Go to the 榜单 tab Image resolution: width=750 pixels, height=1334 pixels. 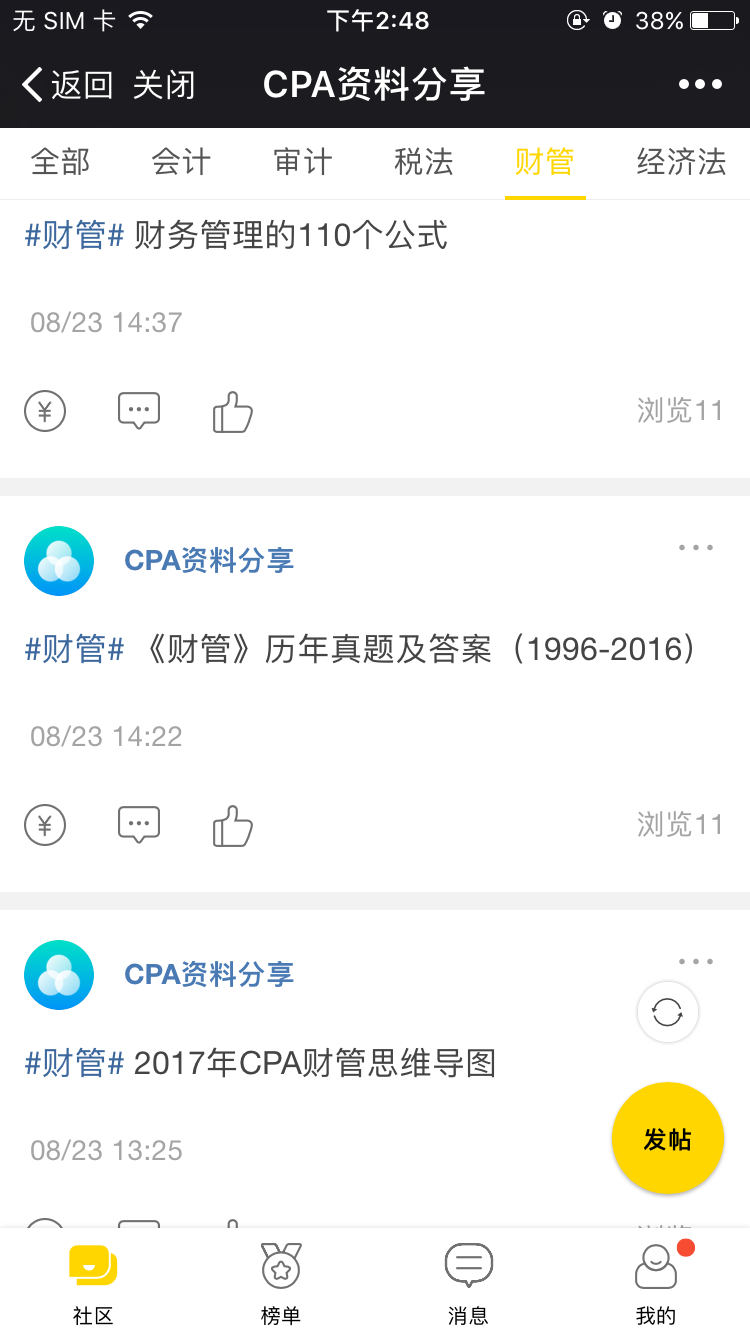click(x=281, y=1283)
